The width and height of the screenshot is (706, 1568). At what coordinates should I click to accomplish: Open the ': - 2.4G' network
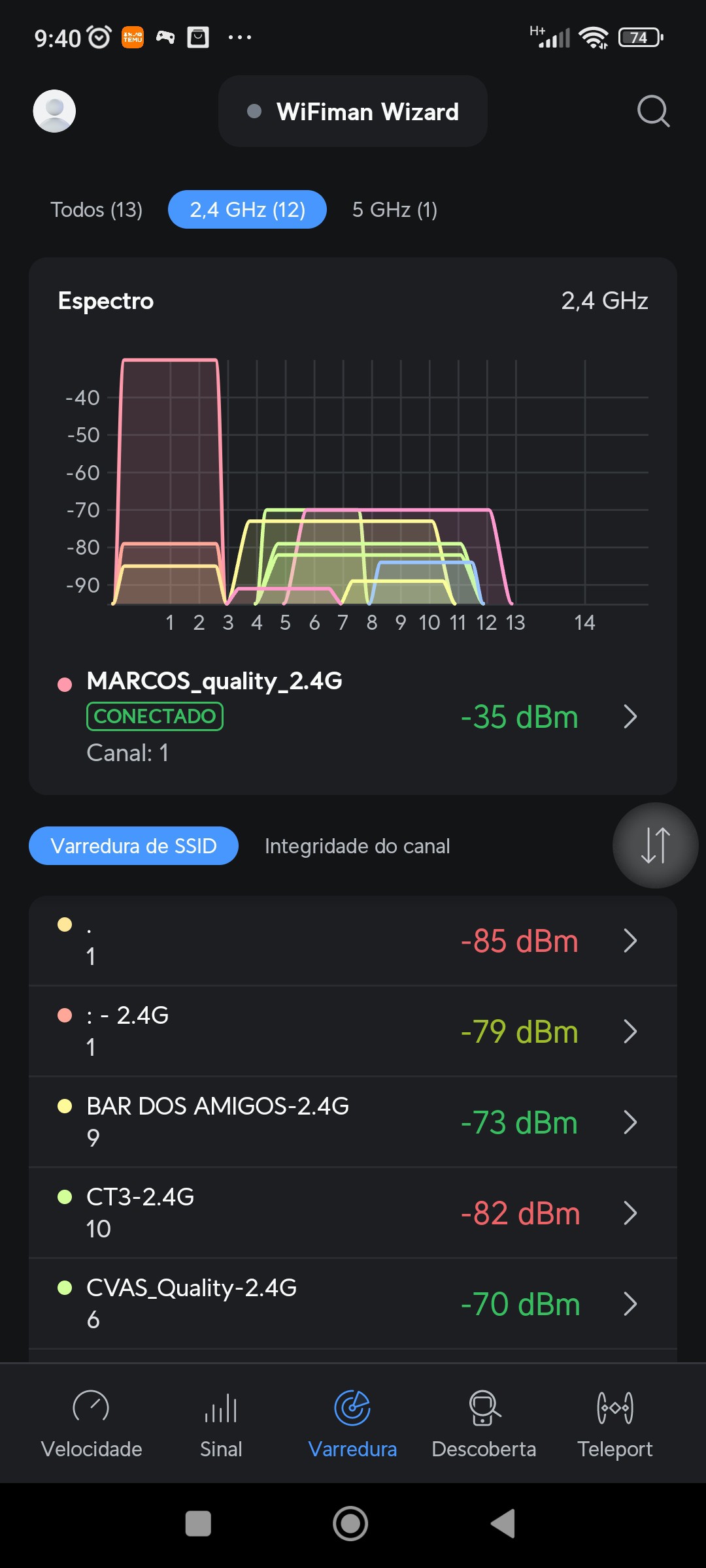point(353,1032)
